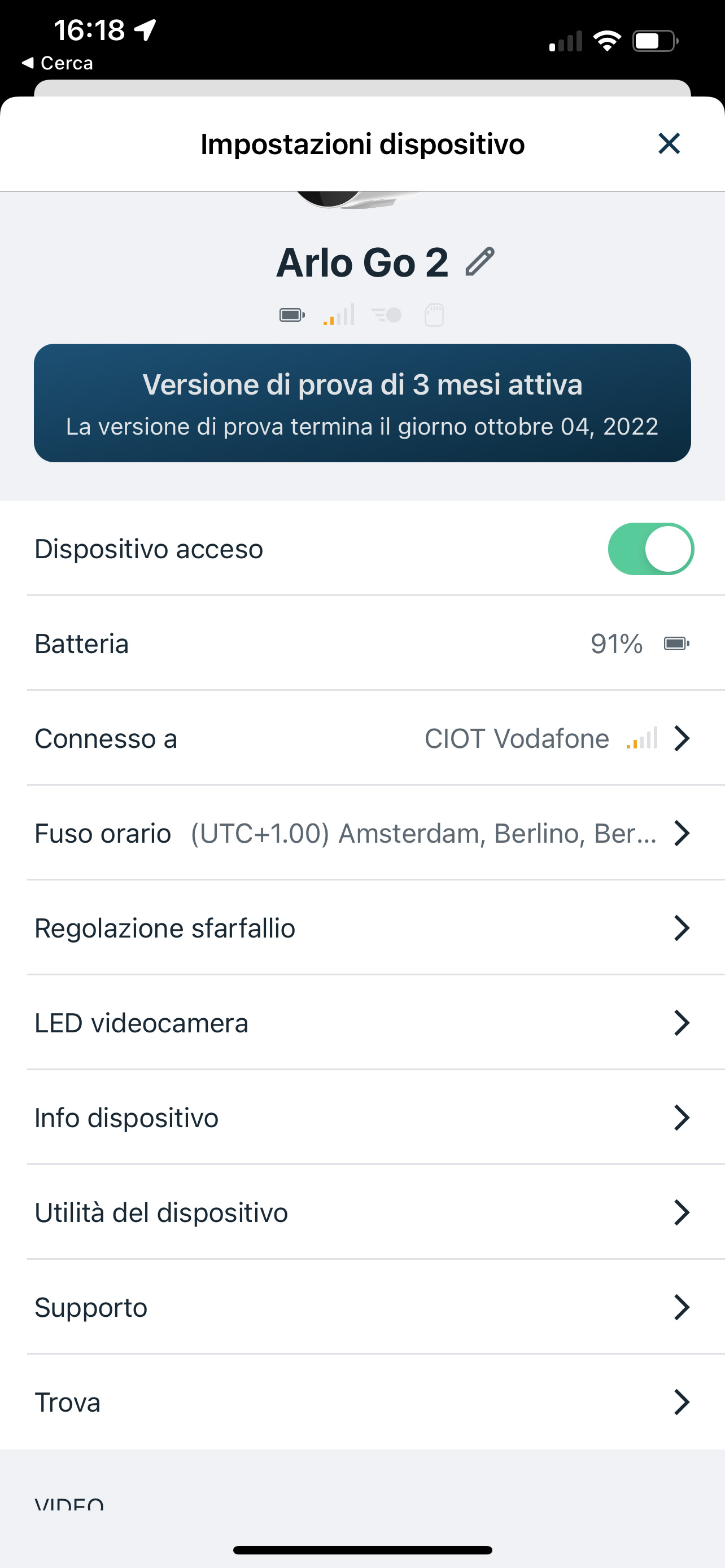This screenshot has width=725, height=1568.
Task: Open Utilità del dispositivo
Action: tap(362, 1213)
